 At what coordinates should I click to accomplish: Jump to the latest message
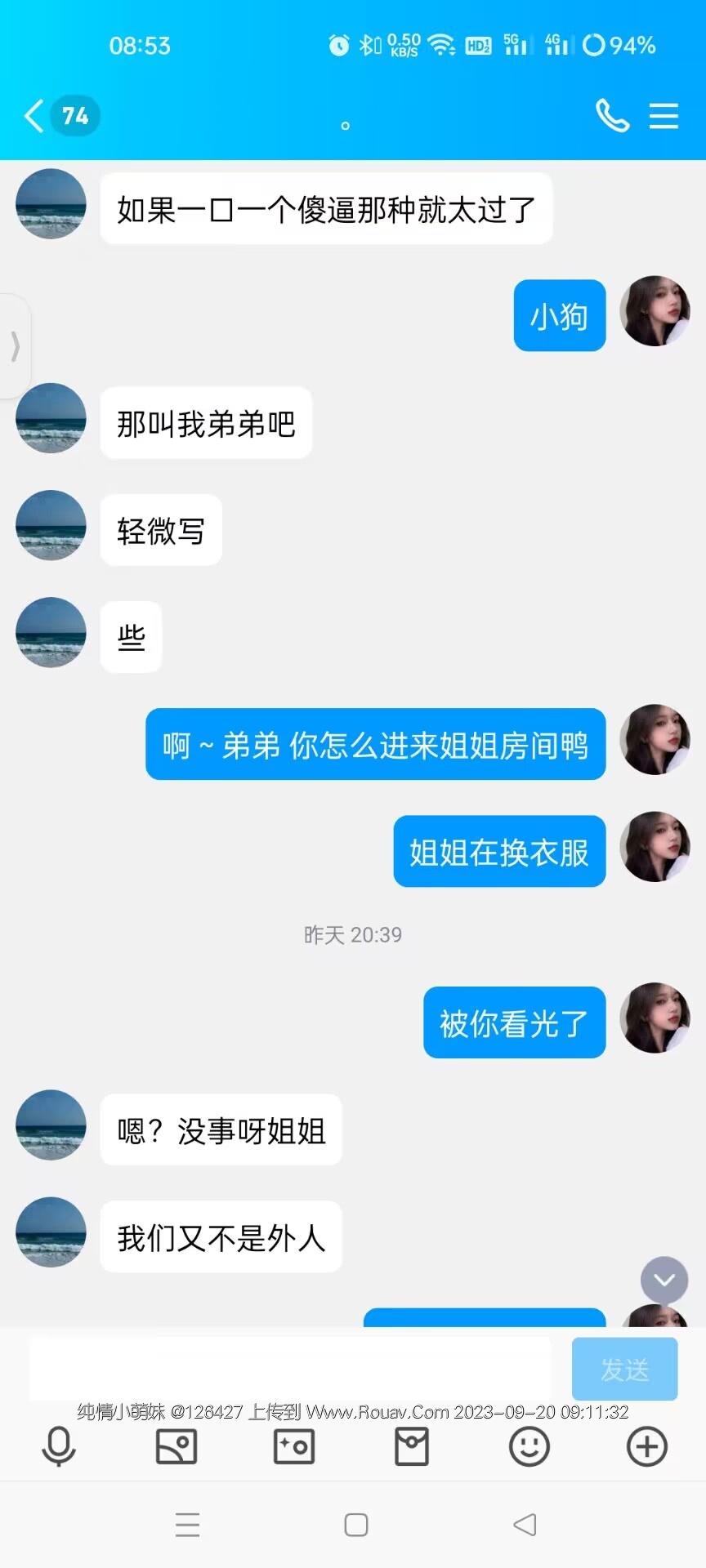664,1280
